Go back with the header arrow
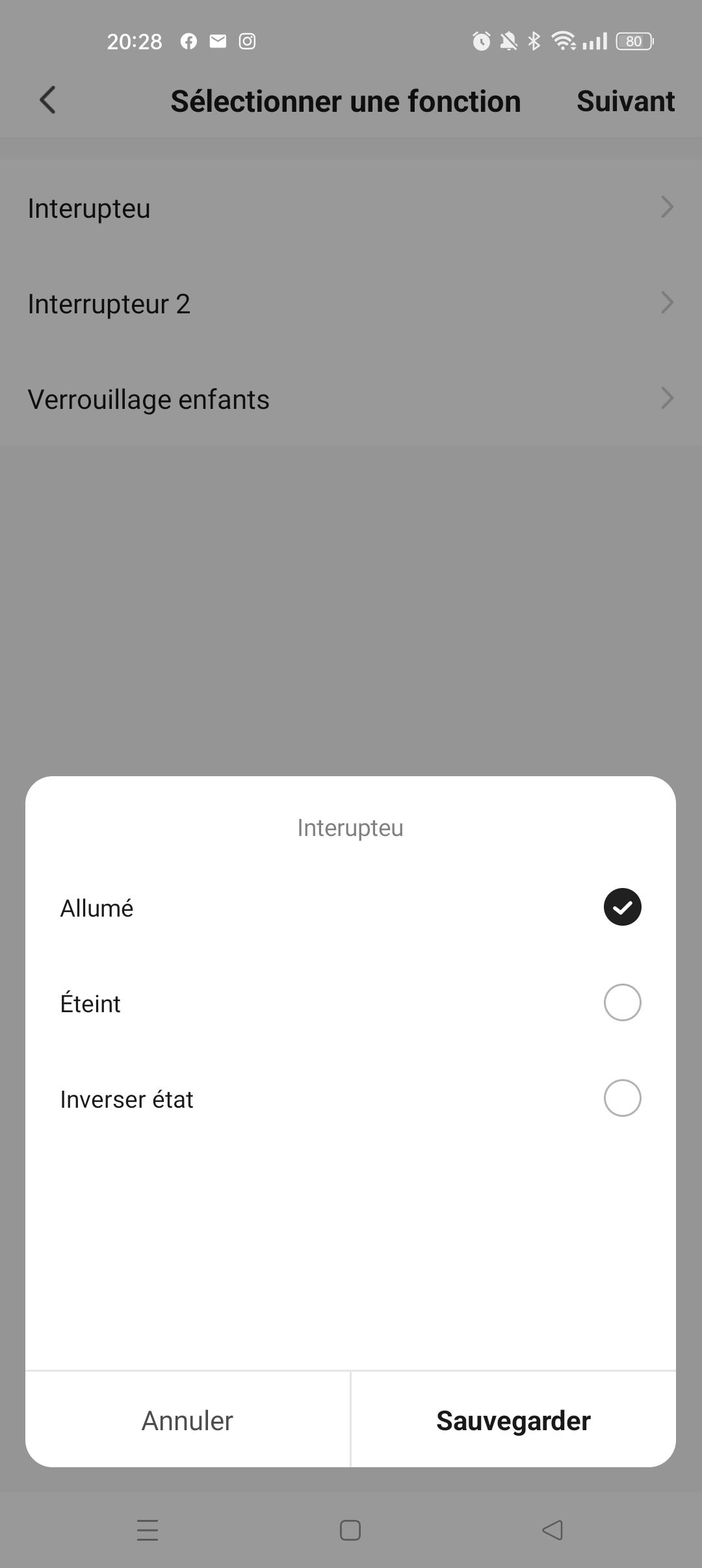702x1568 pixels. [x=47, y=101]
